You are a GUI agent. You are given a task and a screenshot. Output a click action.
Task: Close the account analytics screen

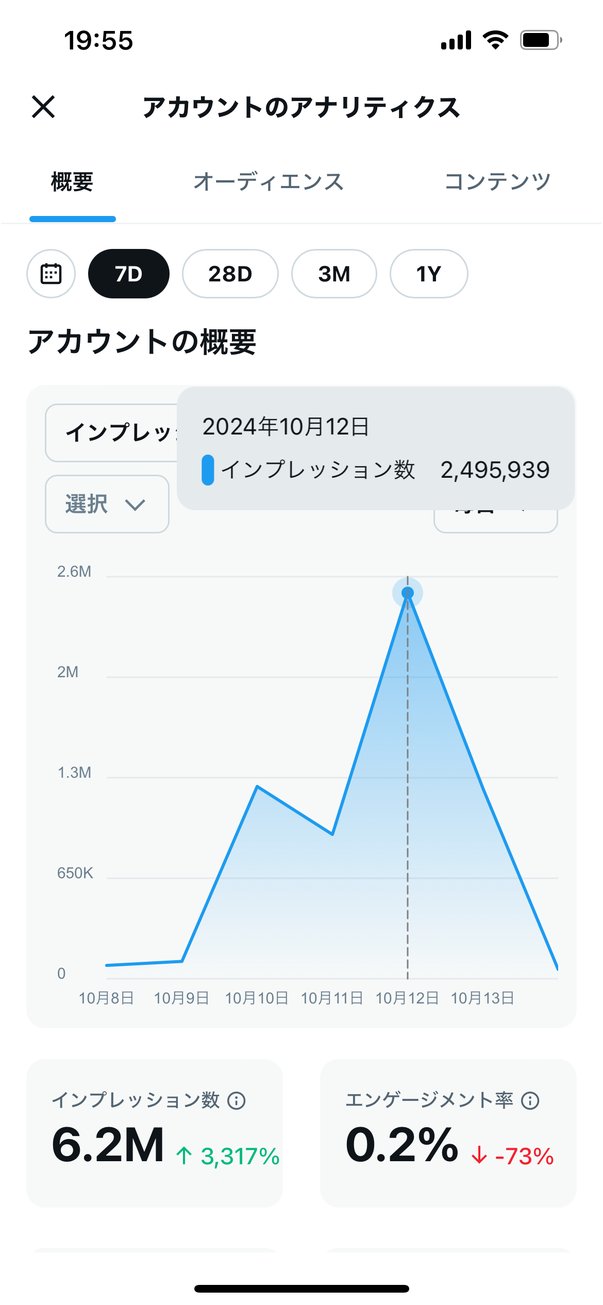(x=43, y=107)
